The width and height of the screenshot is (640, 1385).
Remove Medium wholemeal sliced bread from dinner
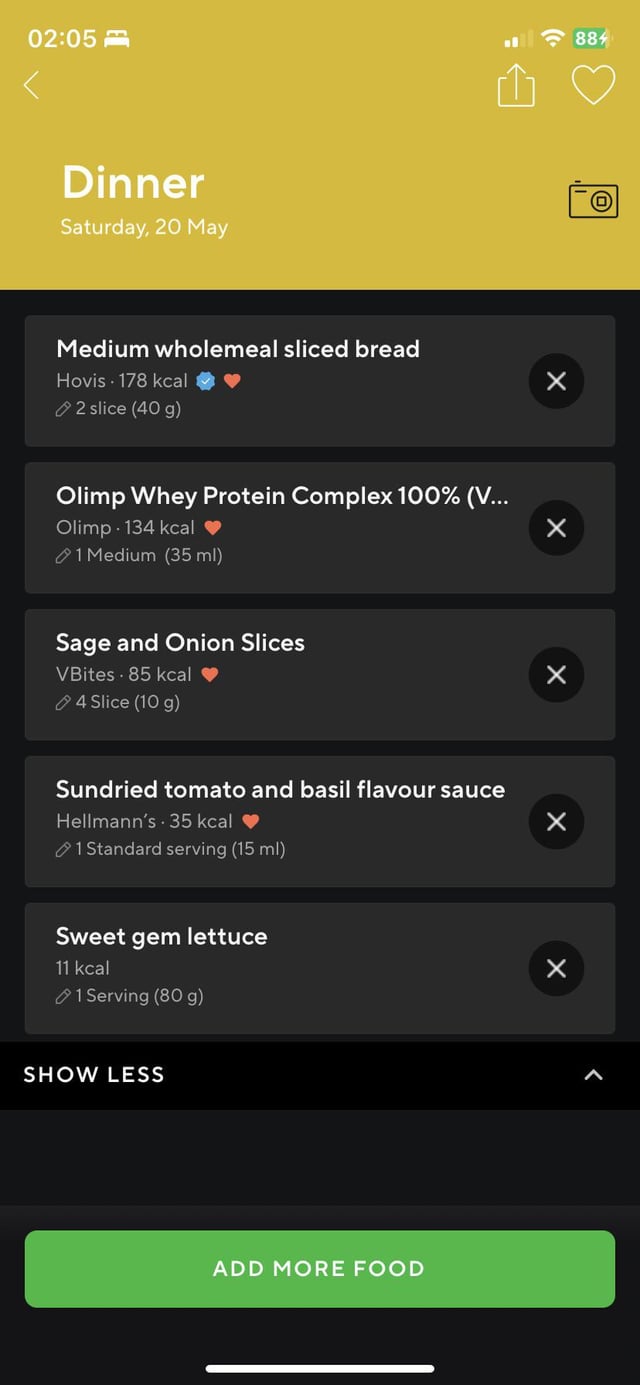(x=556, y=381)
